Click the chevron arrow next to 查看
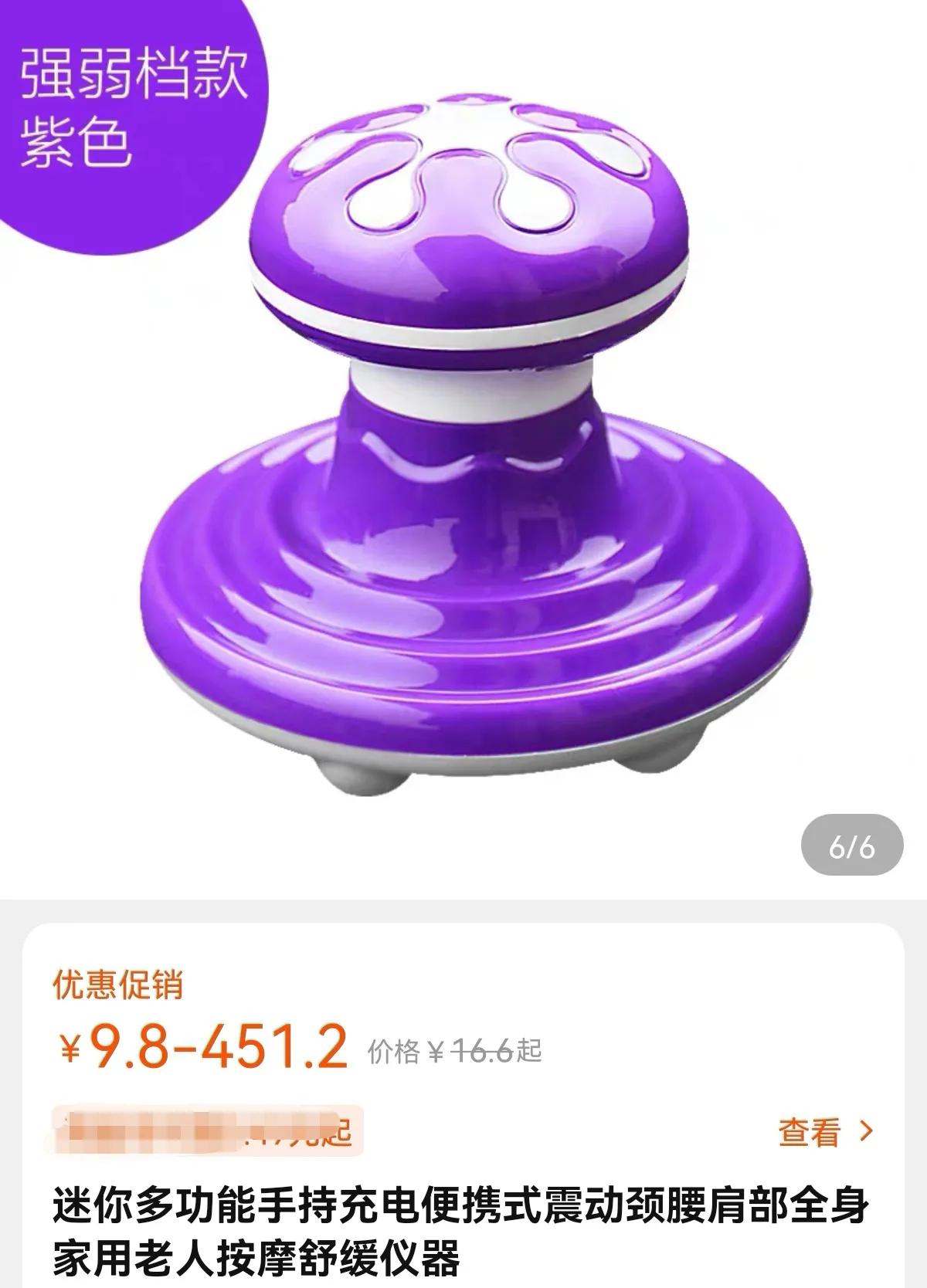The width and height of the screenshot is (927, 1288). click(x=867, y=1129)
